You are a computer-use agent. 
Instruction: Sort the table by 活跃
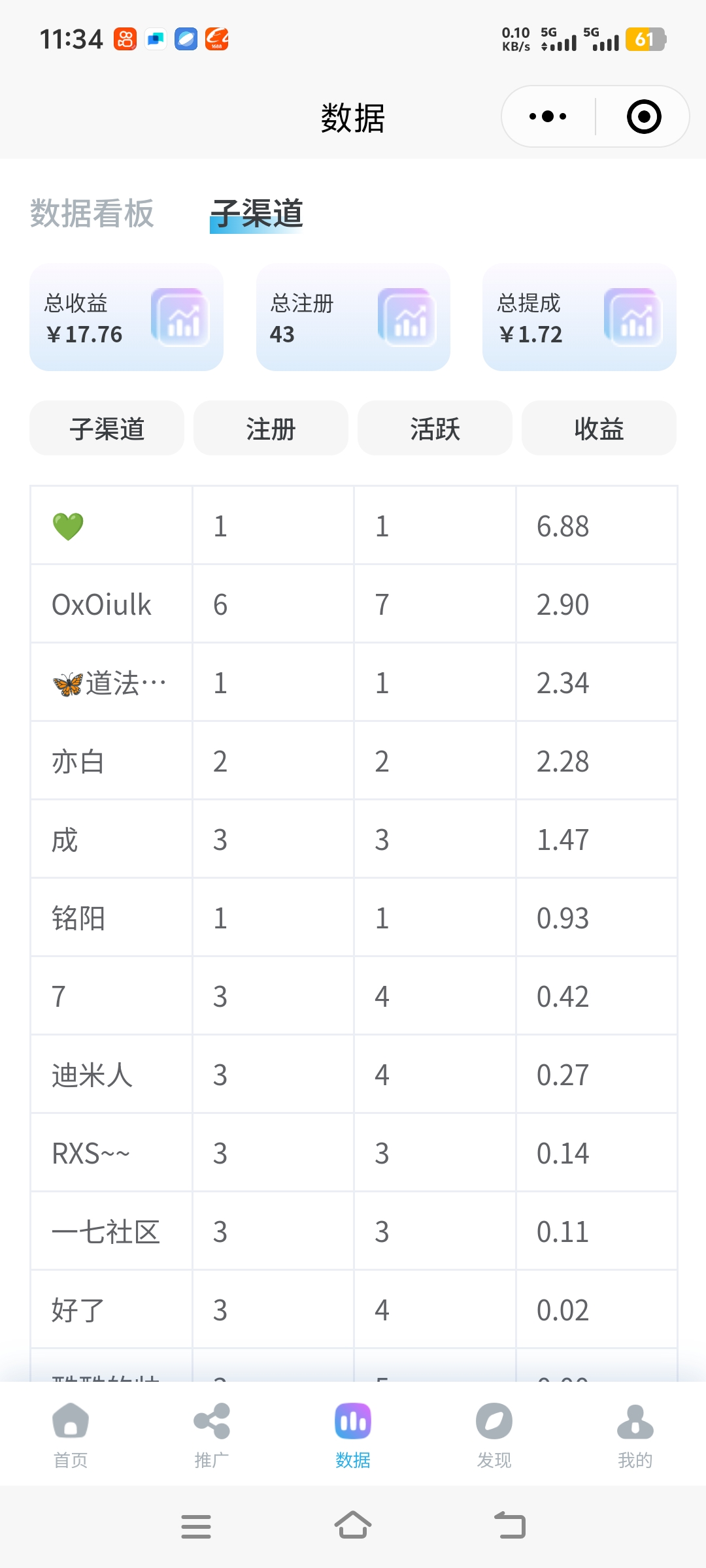pos(435,429)
